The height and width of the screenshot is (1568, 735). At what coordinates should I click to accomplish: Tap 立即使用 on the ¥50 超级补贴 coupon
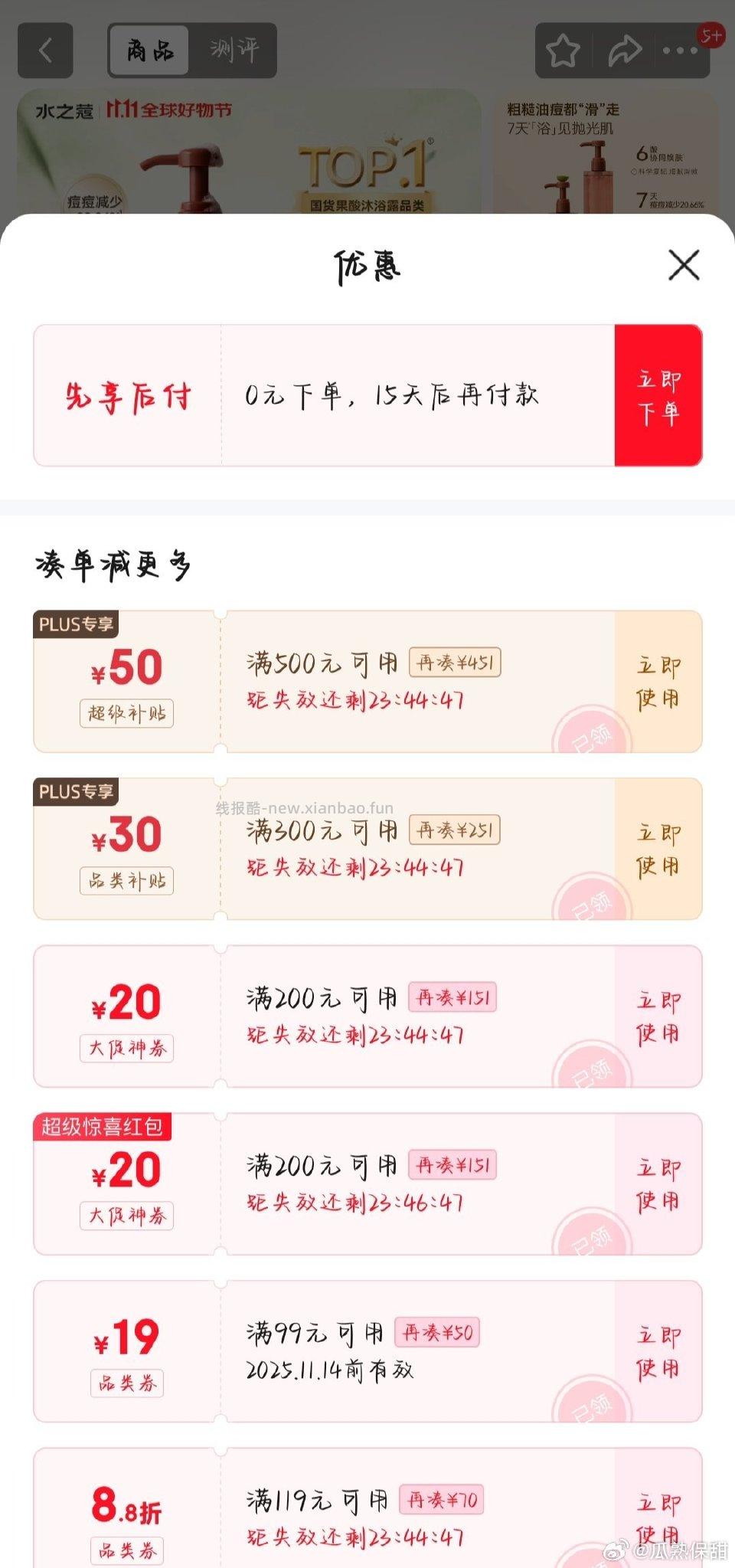659,681
